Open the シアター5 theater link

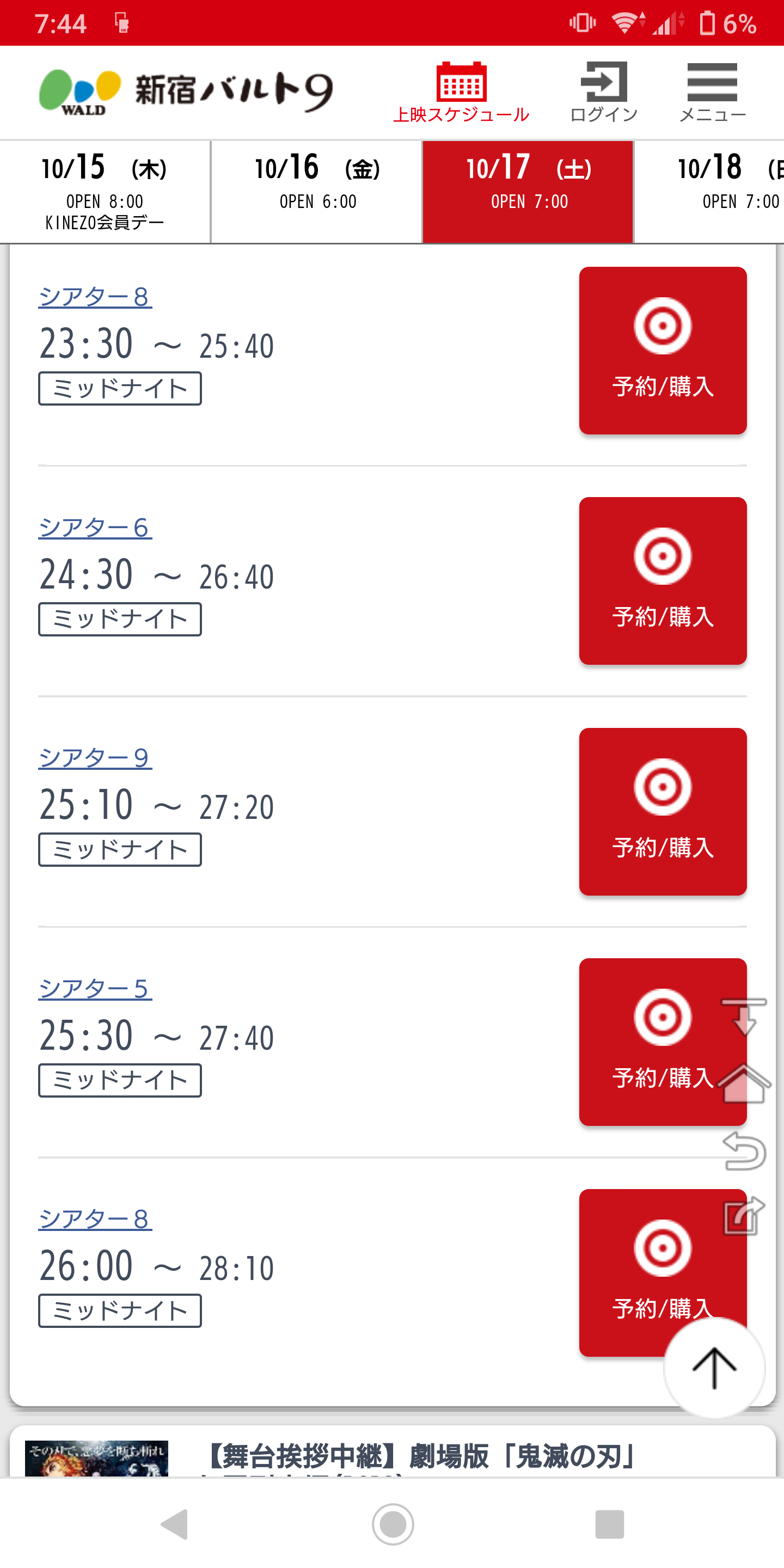click(95, 989)
